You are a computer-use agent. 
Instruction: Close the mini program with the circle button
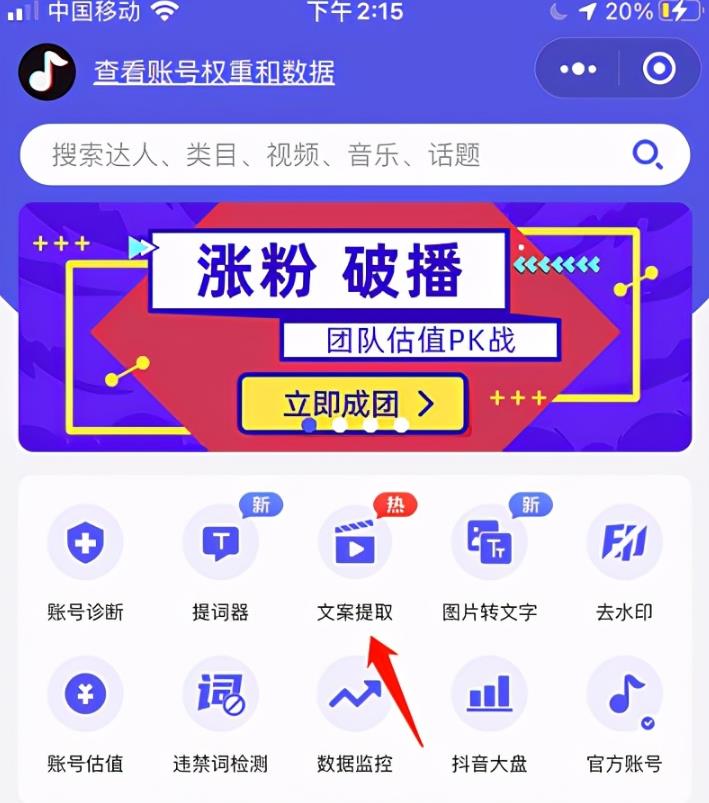click(x=658, y=69)
